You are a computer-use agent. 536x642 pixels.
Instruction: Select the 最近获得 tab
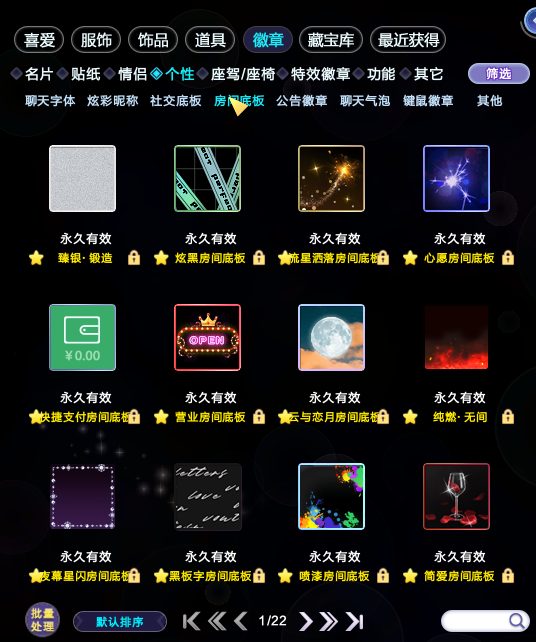(x=408, y=40)
